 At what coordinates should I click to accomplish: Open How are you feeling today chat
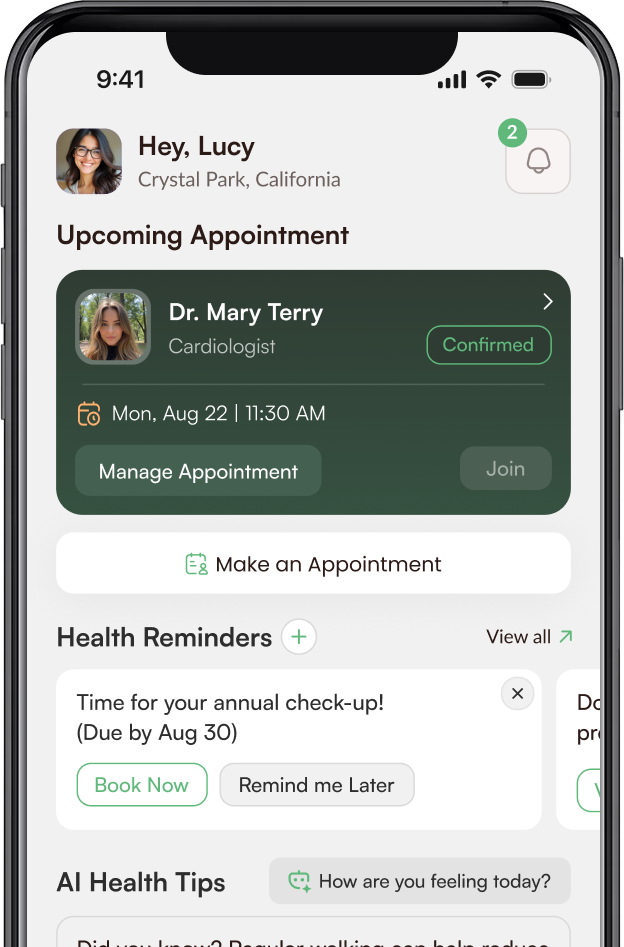[419, 881]
